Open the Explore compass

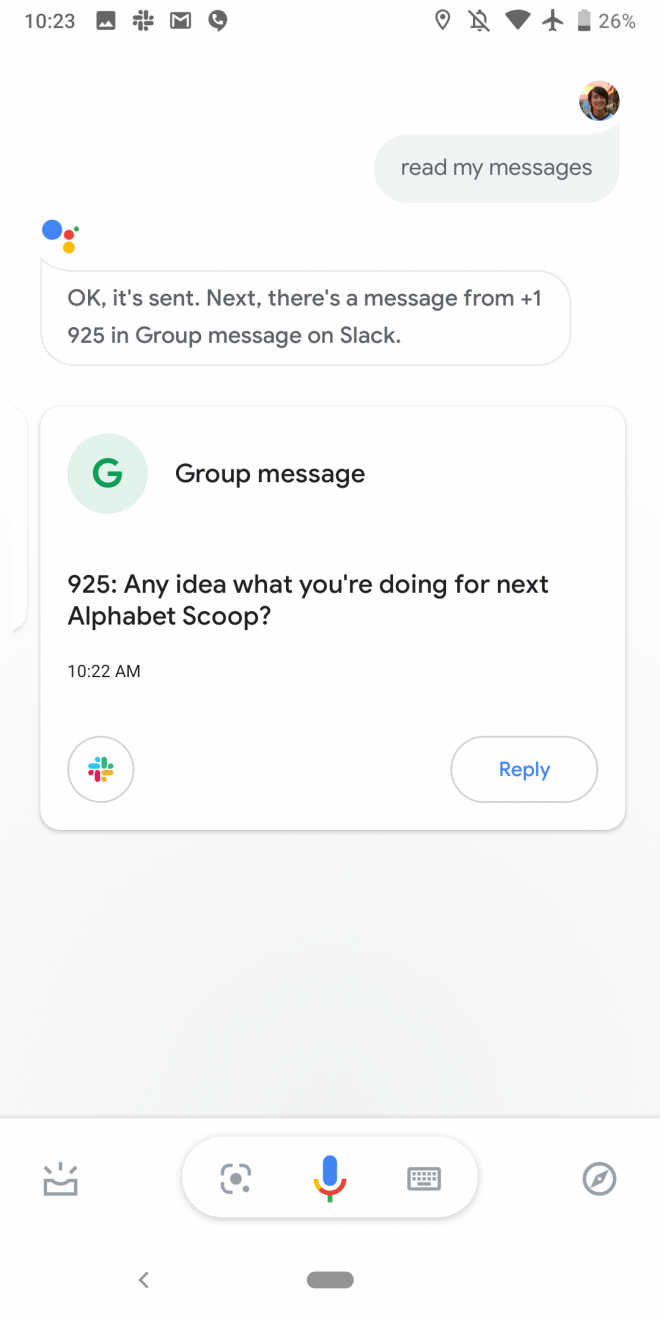599,1179
